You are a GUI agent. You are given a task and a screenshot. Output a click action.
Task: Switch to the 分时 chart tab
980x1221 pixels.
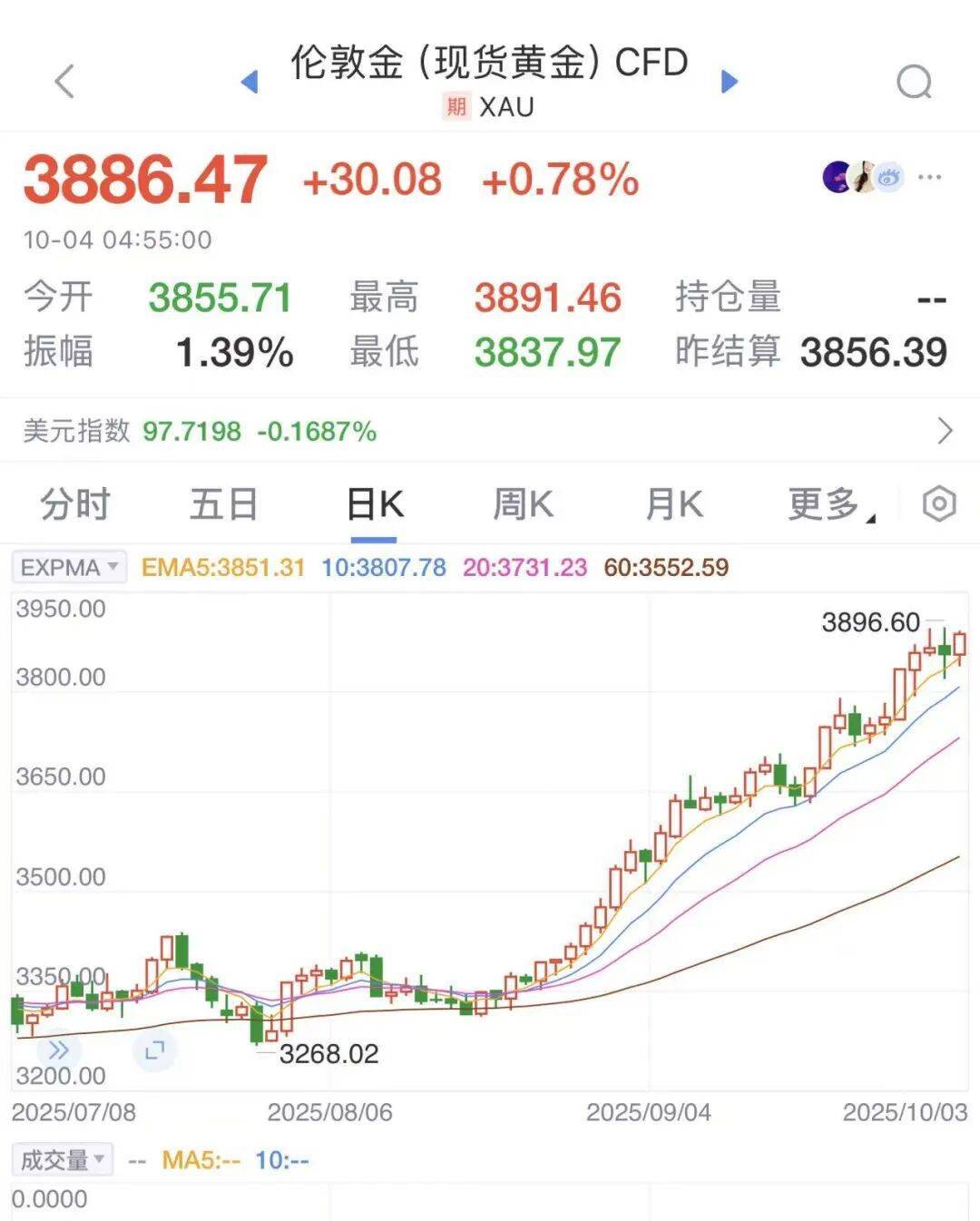(x=75, y=504)
